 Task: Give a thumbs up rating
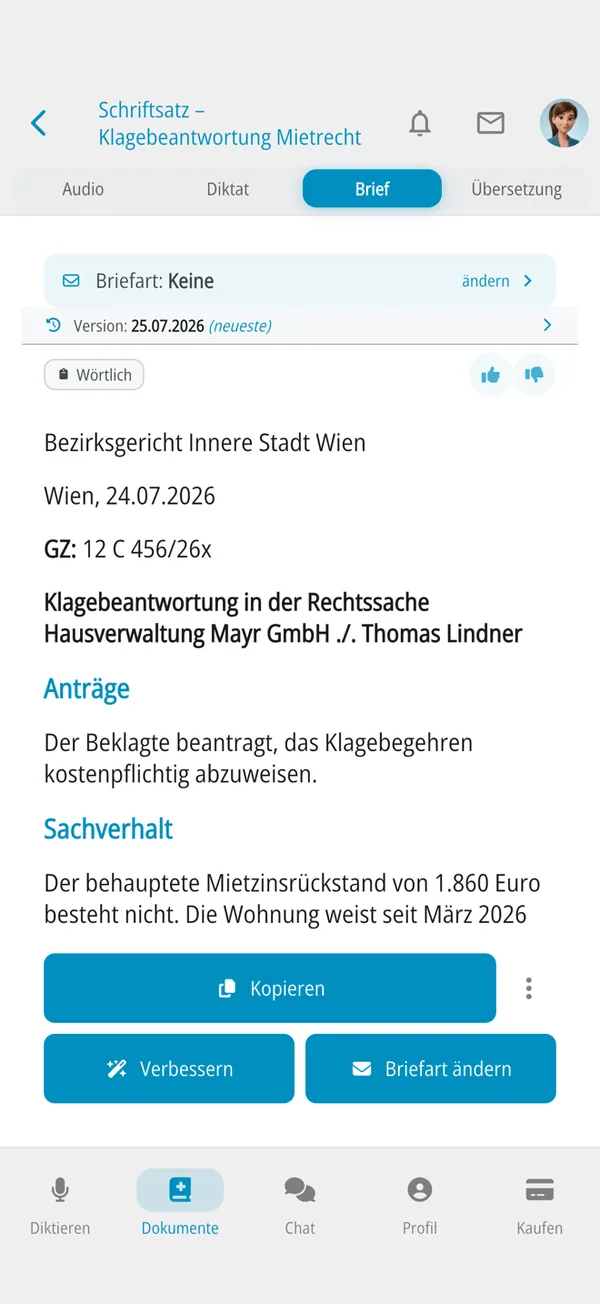(x=490, y=375)
